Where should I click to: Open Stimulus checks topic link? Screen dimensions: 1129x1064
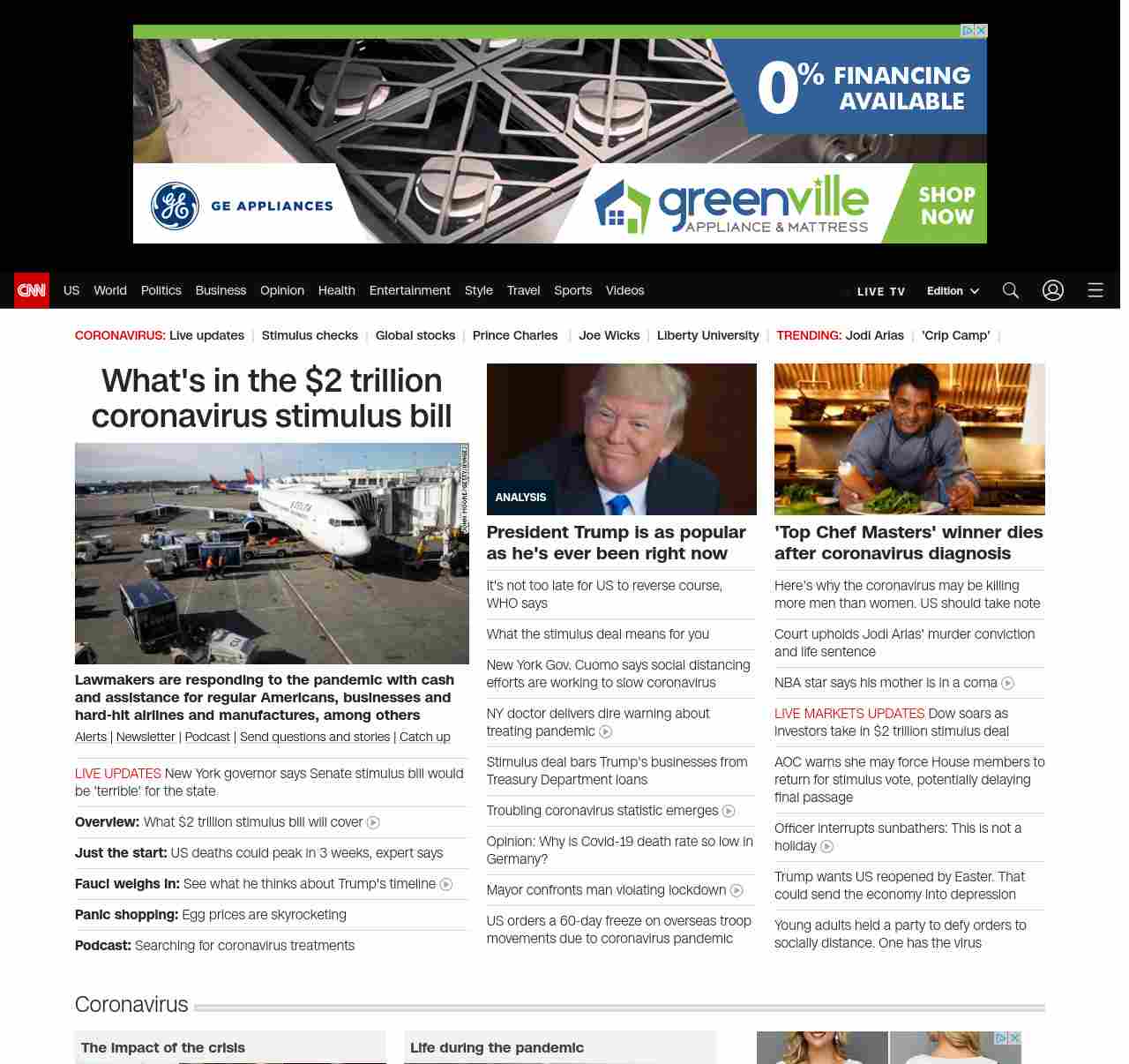coord(310,335)
